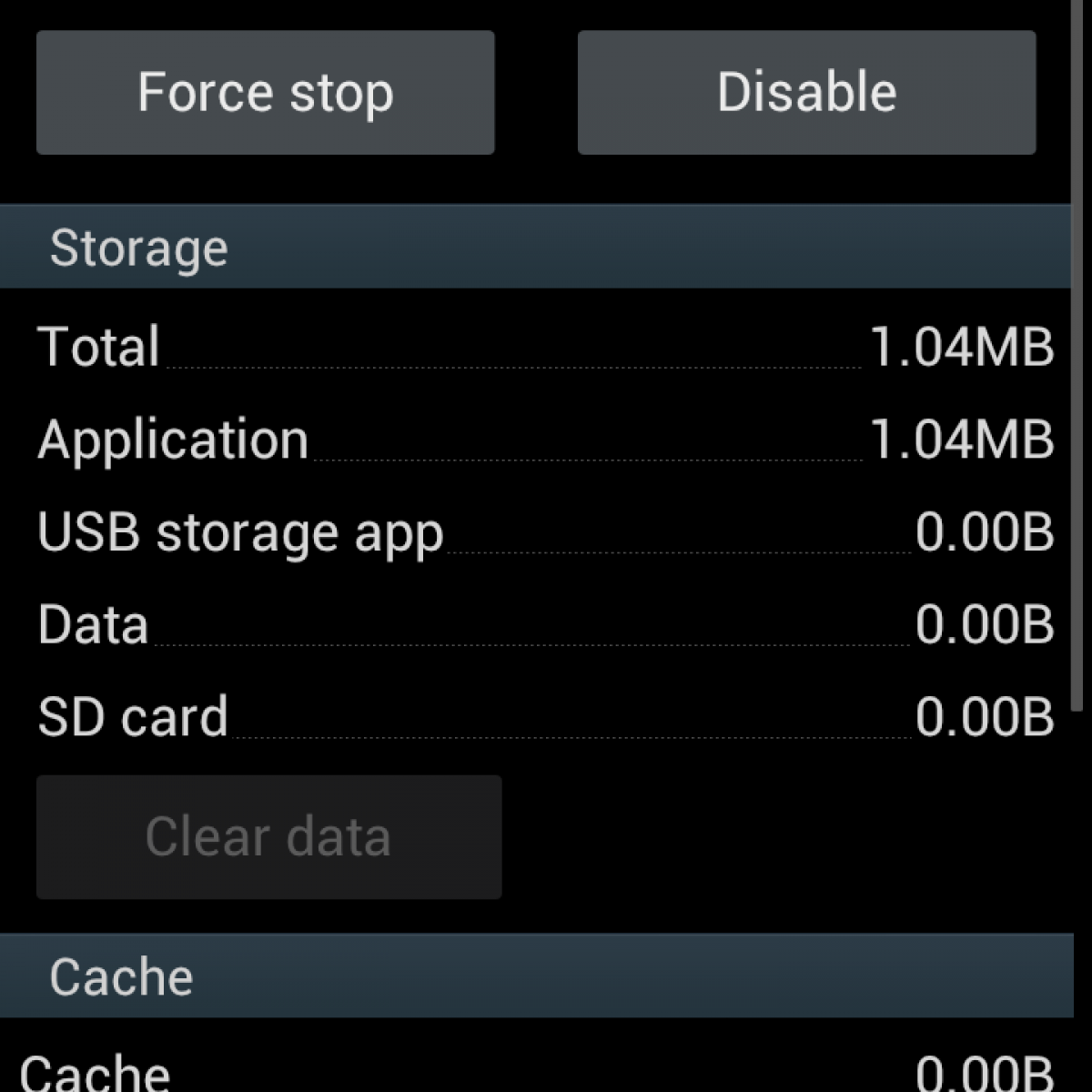Tap the Clear data button
This screenshot has width=1092, height=1092.
click(x=268, y=837)
